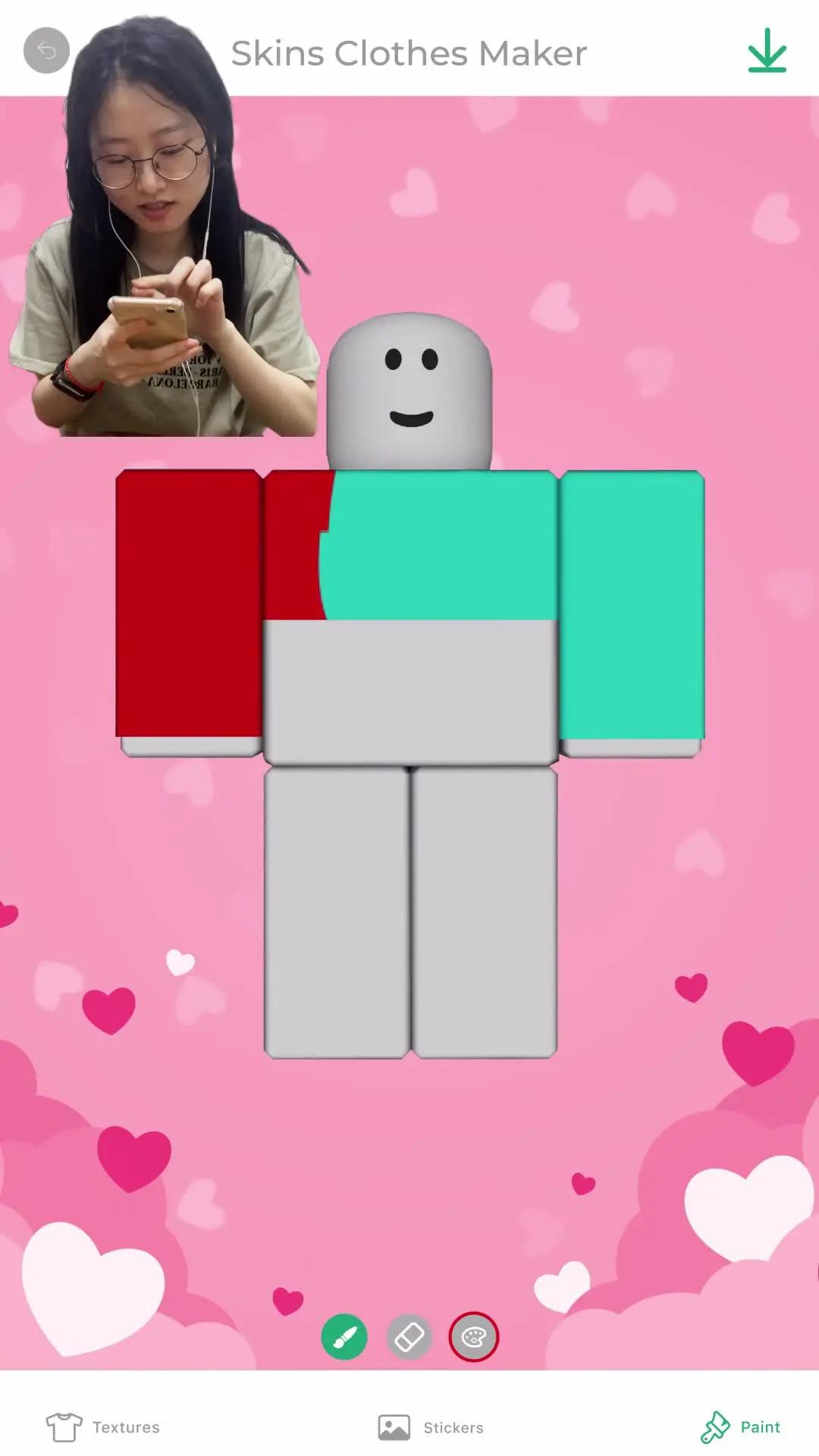Tap the undo arrow button
This screenshot has height=1456, width=819.
[46, 51]
